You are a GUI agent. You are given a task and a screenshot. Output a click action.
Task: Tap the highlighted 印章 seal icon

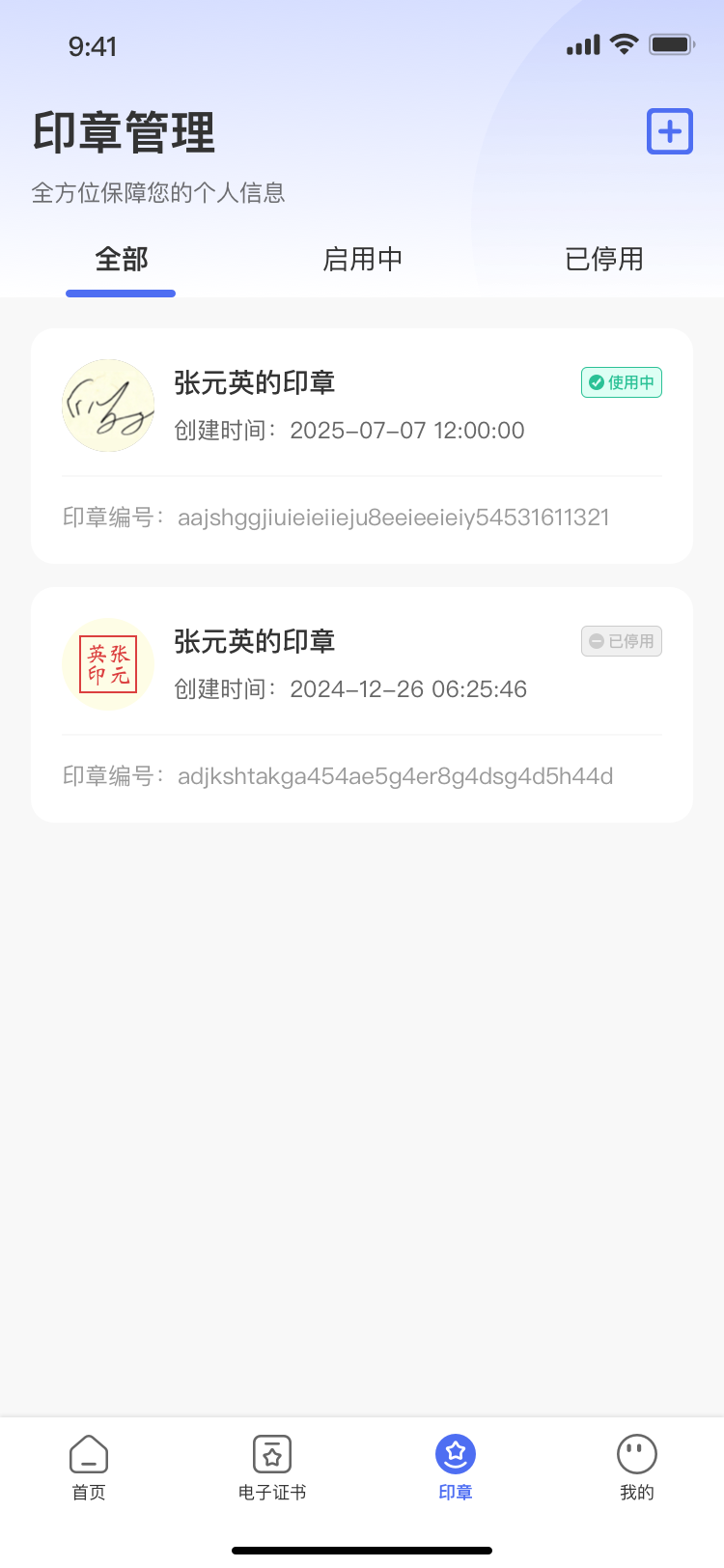point(455,1453)
